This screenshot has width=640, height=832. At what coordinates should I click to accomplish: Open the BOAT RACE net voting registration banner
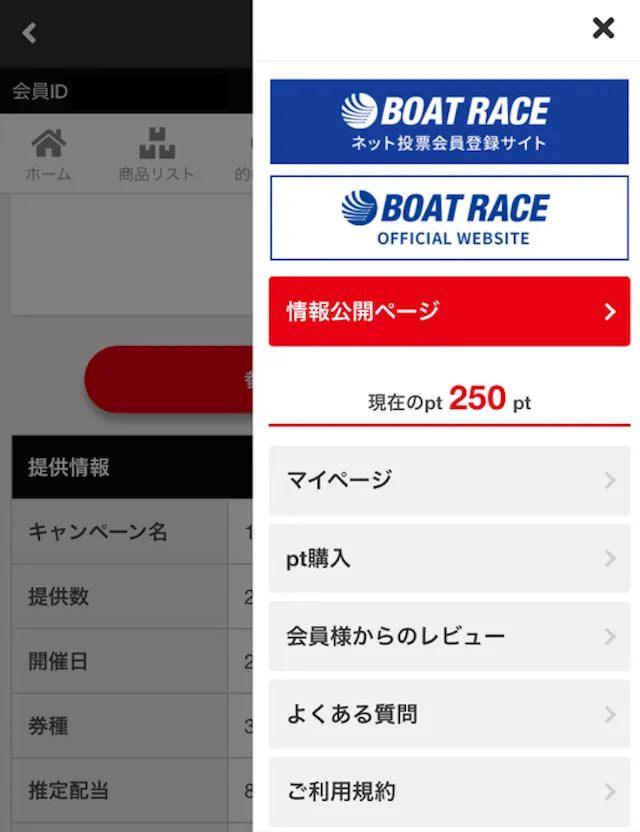[449, 122]
